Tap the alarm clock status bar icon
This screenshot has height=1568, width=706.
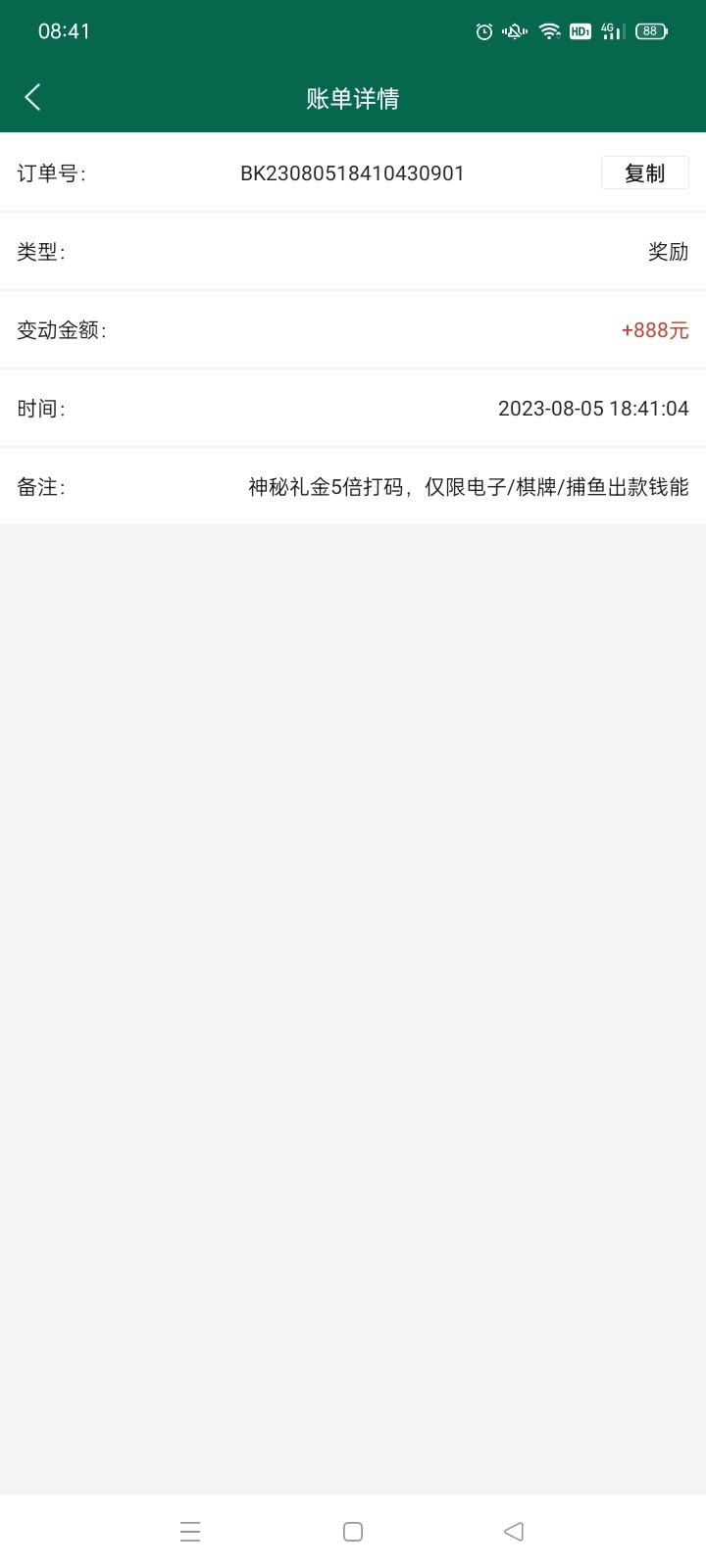(482, 30)
